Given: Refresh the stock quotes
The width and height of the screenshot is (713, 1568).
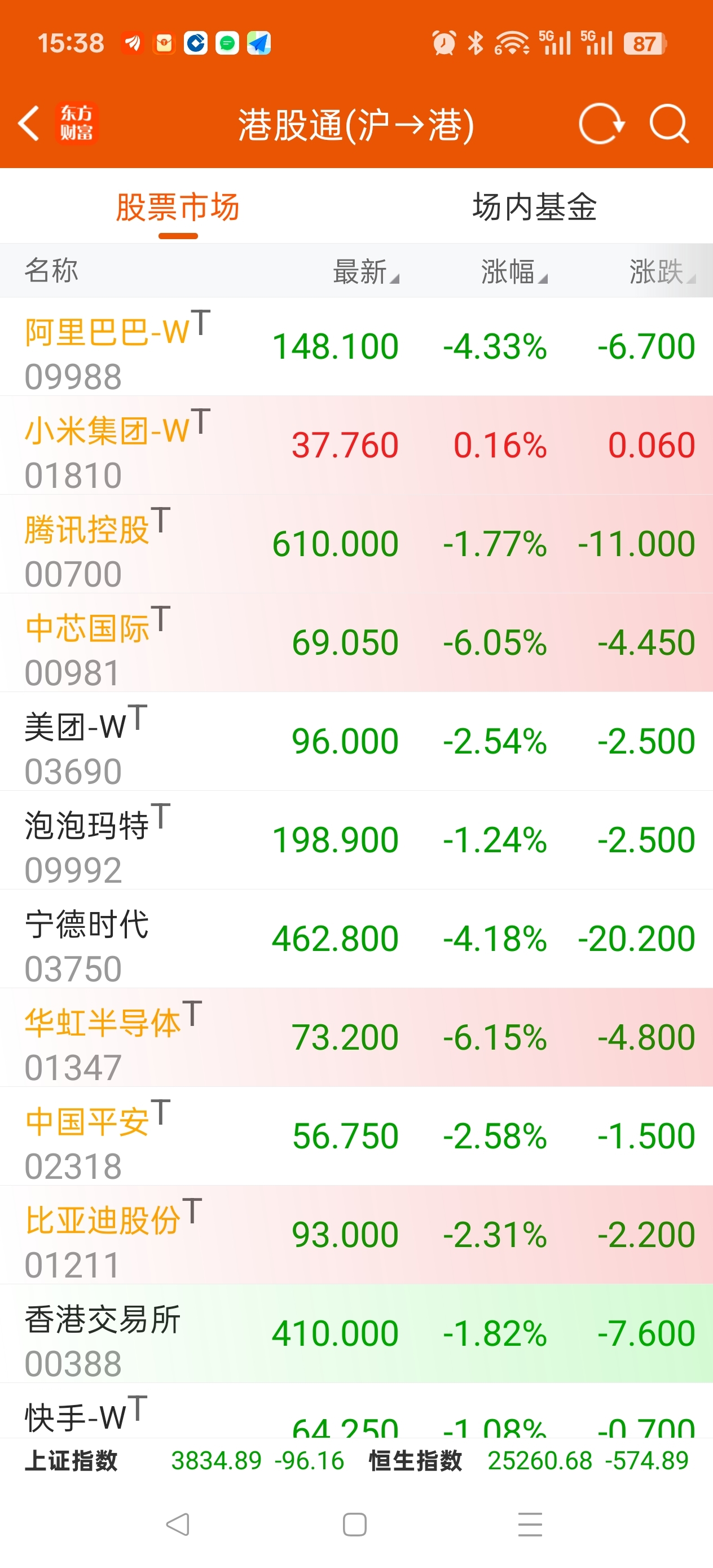Looking at the screenshot, I should [x=601, y=124].
